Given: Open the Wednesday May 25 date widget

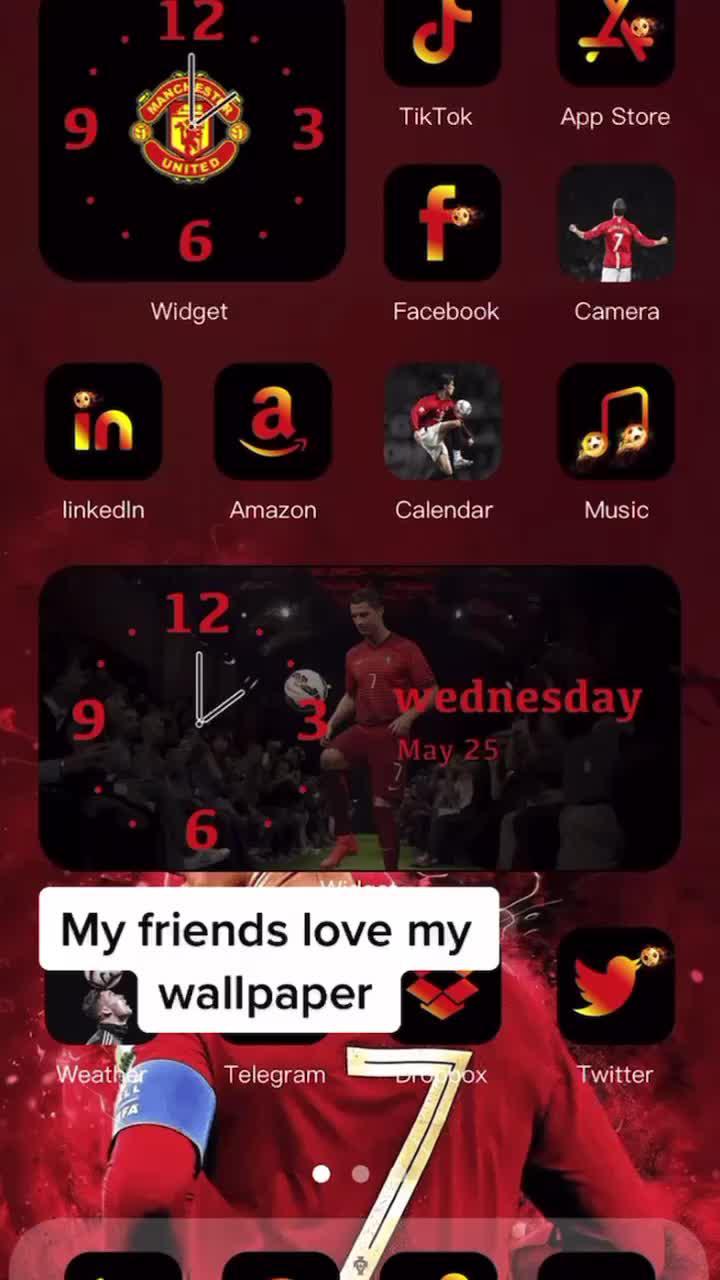Looking at the screenshot, I should (360, 718).
